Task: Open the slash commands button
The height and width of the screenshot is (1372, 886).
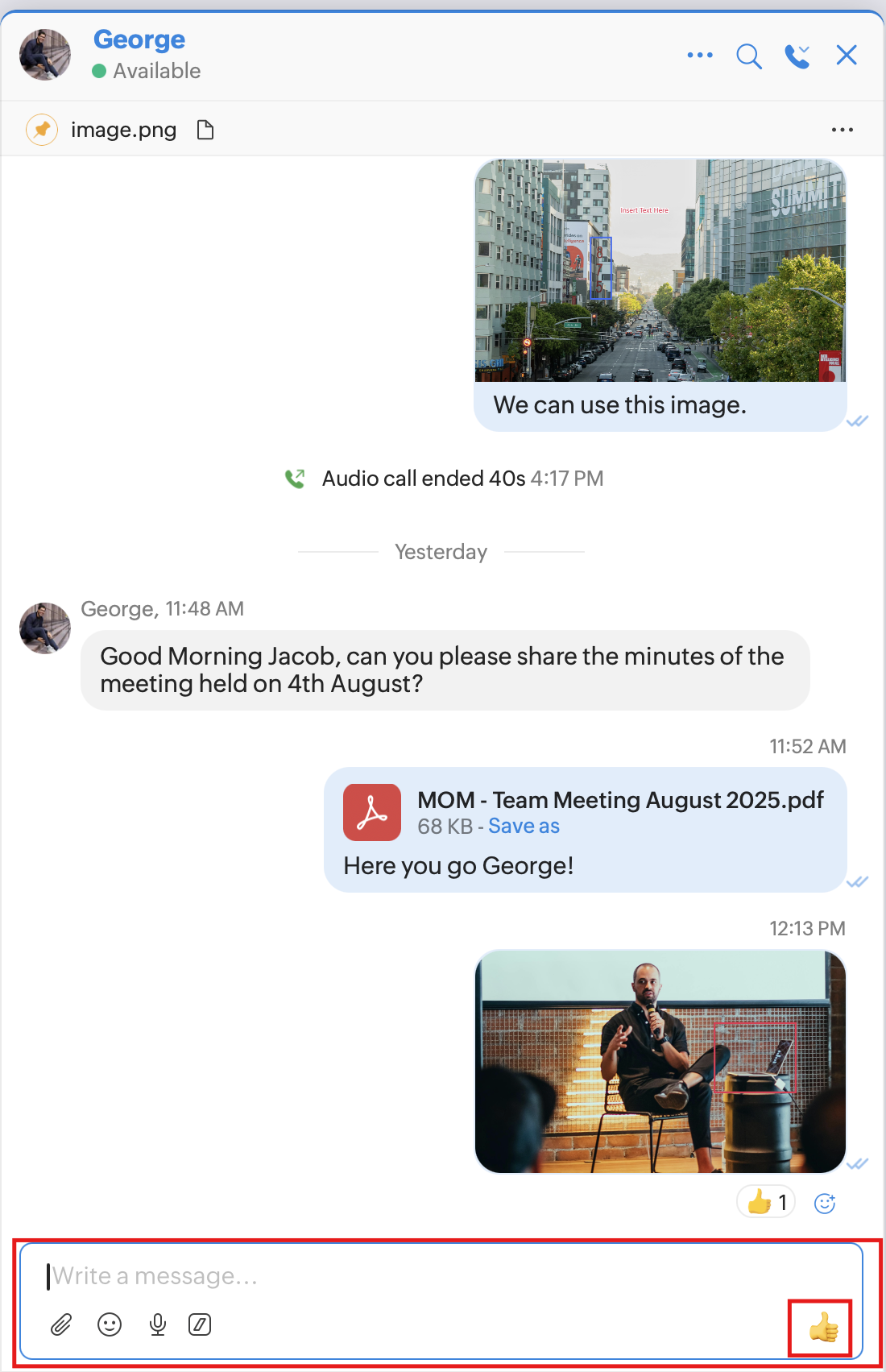Action: click(200, 1324)
